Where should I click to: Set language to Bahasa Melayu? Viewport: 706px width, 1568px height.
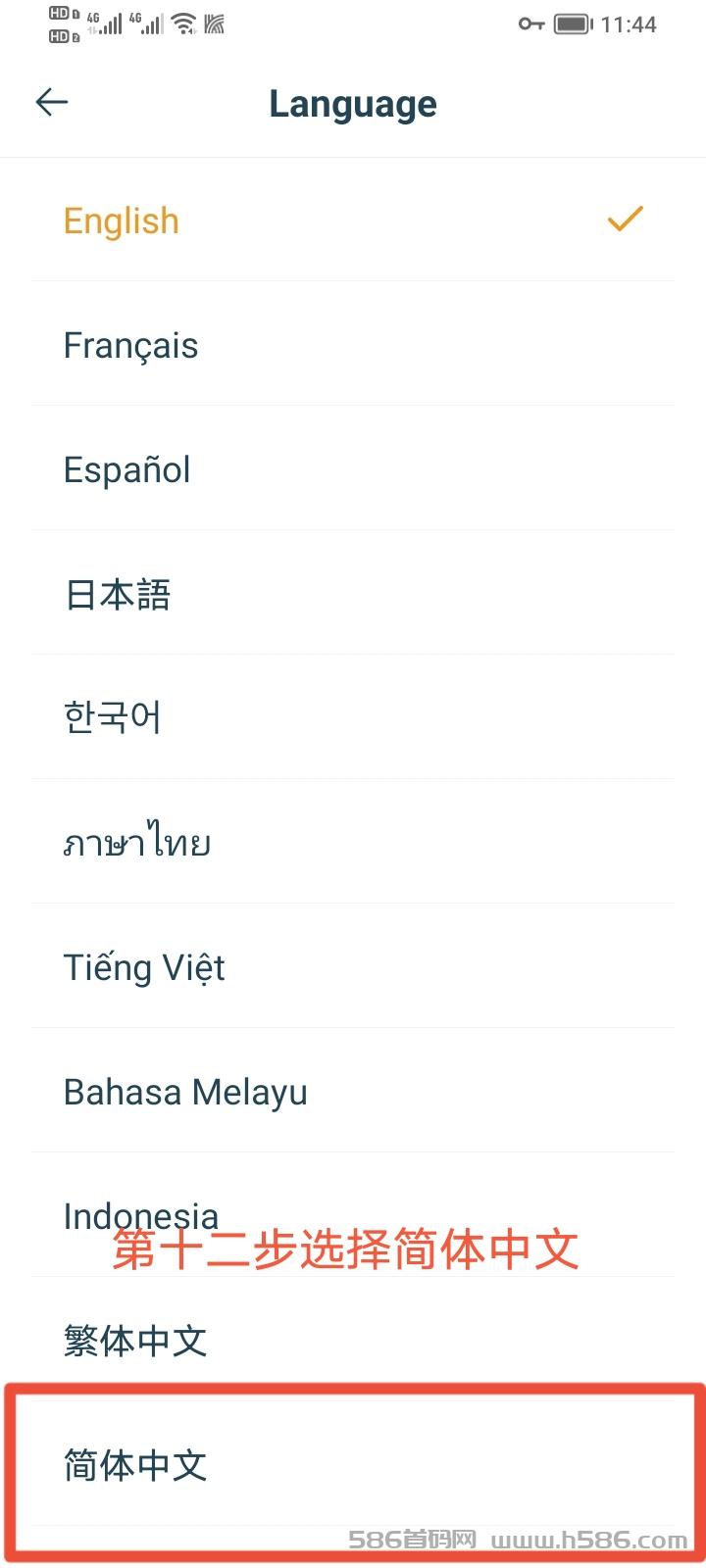click(x=353, y=1091)
